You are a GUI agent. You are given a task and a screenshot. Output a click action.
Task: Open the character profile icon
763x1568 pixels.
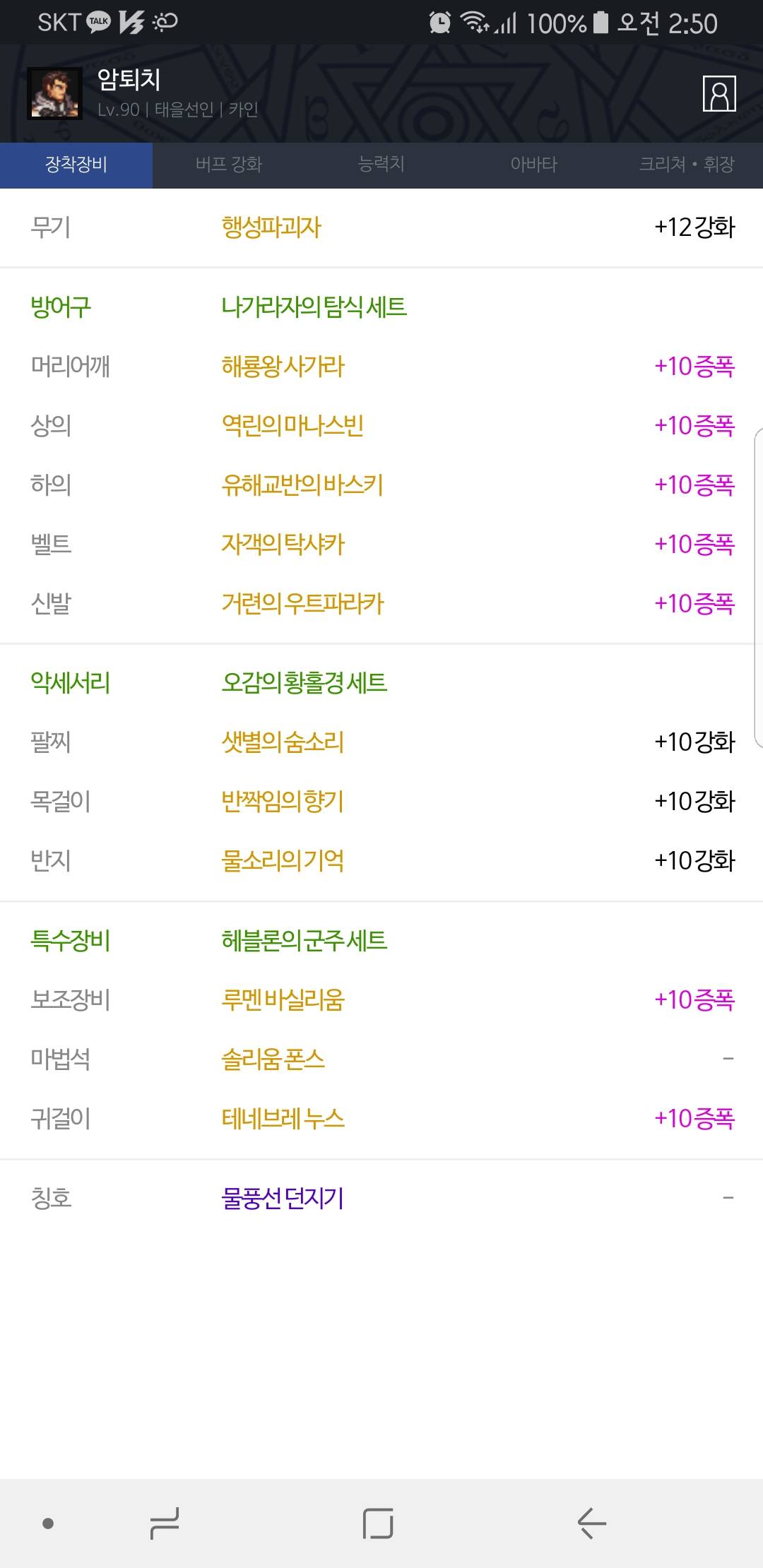click(x=719, y=93)
